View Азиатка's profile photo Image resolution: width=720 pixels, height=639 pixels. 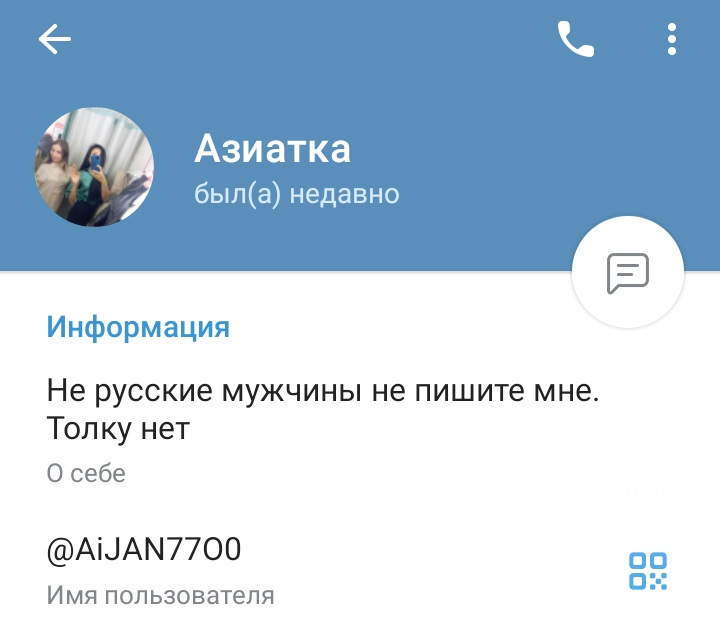(x=94, y=168)
